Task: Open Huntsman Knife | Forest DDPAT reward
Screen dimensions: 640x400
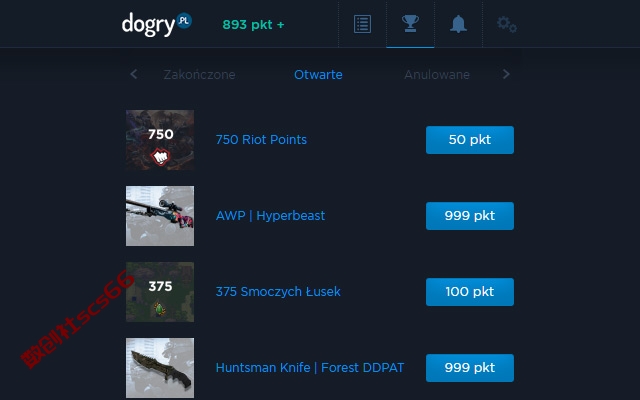Action: (310, 368)
